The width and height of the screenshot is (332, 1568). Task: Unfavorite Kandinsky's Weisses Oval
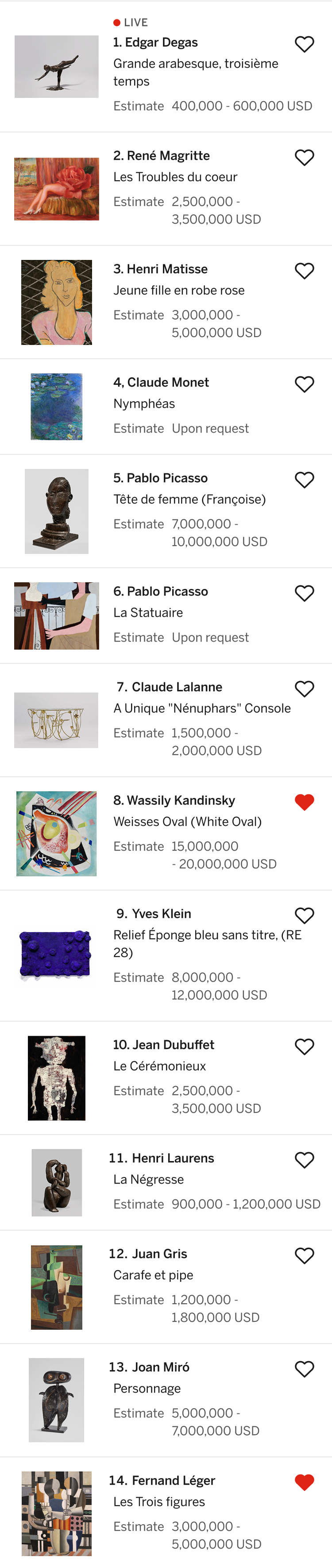click(304, 802)
